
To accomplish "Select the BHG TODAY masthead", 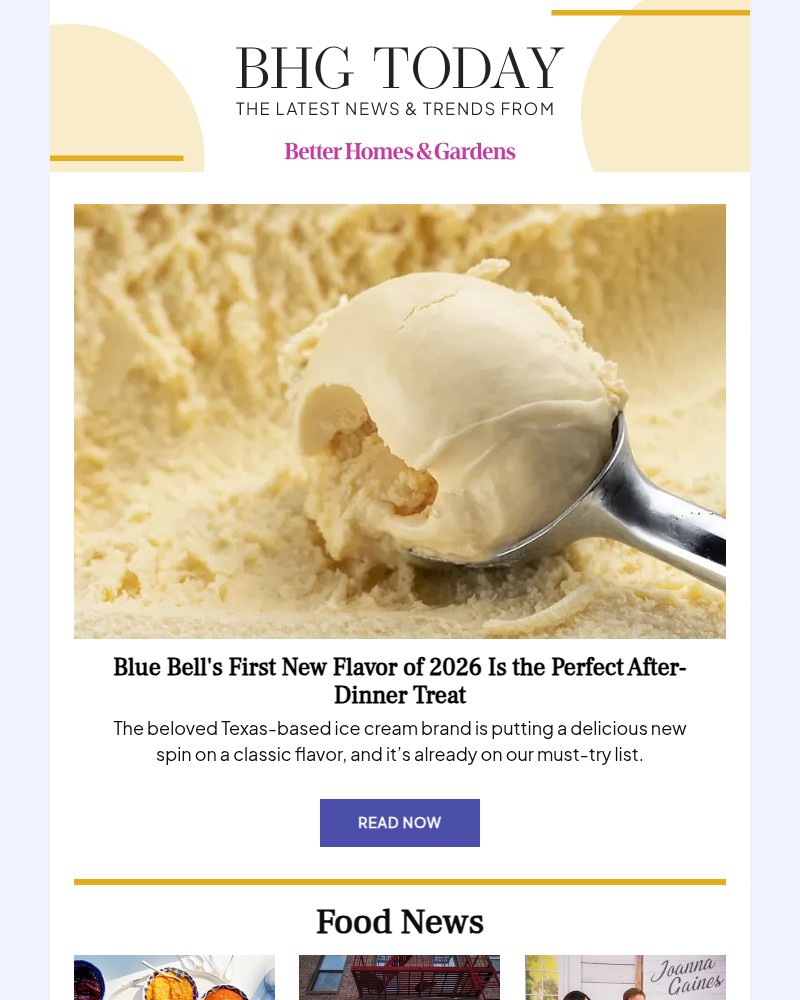I will coord(399,67).
